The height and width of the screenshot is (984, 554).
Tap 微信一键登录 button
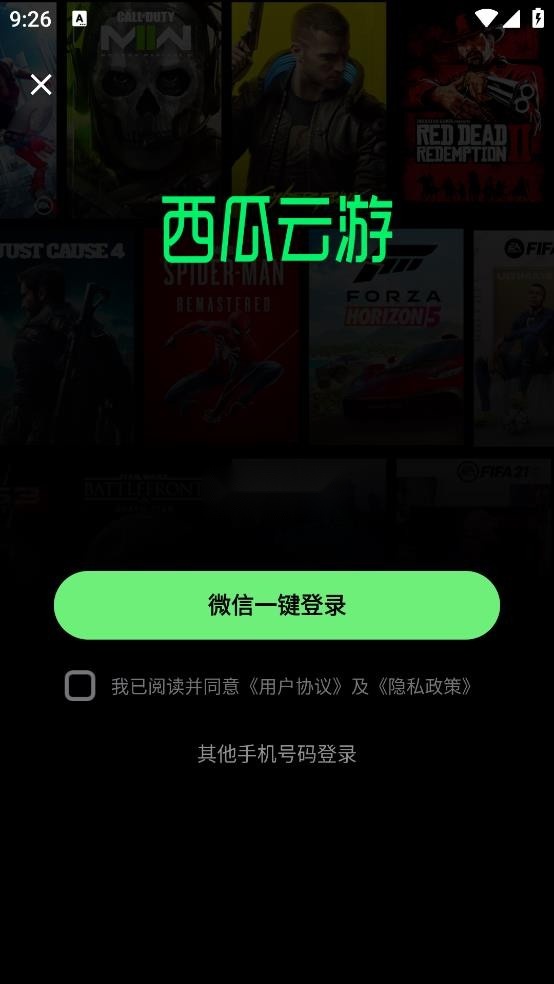coord(277,605)
